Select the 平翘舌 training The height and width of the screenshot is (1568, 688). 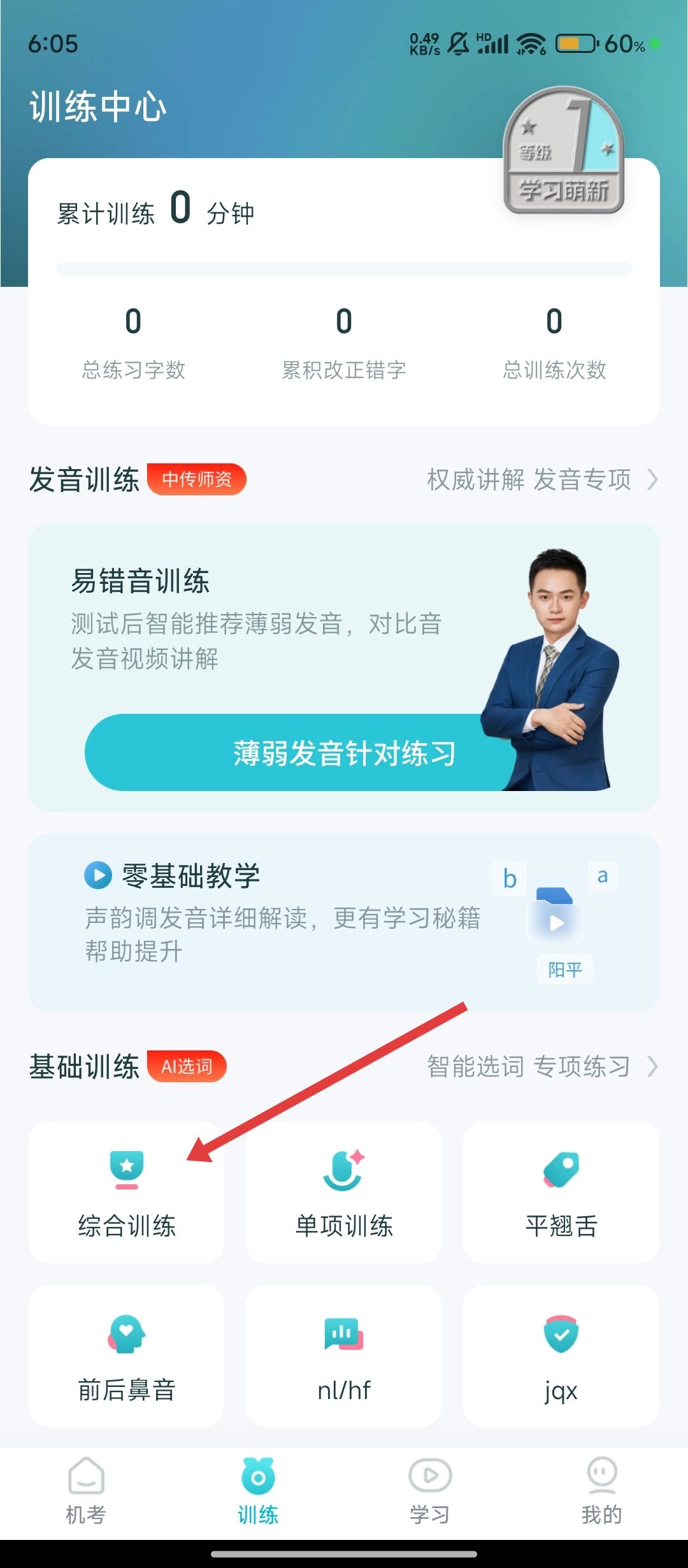point(561,1192)
